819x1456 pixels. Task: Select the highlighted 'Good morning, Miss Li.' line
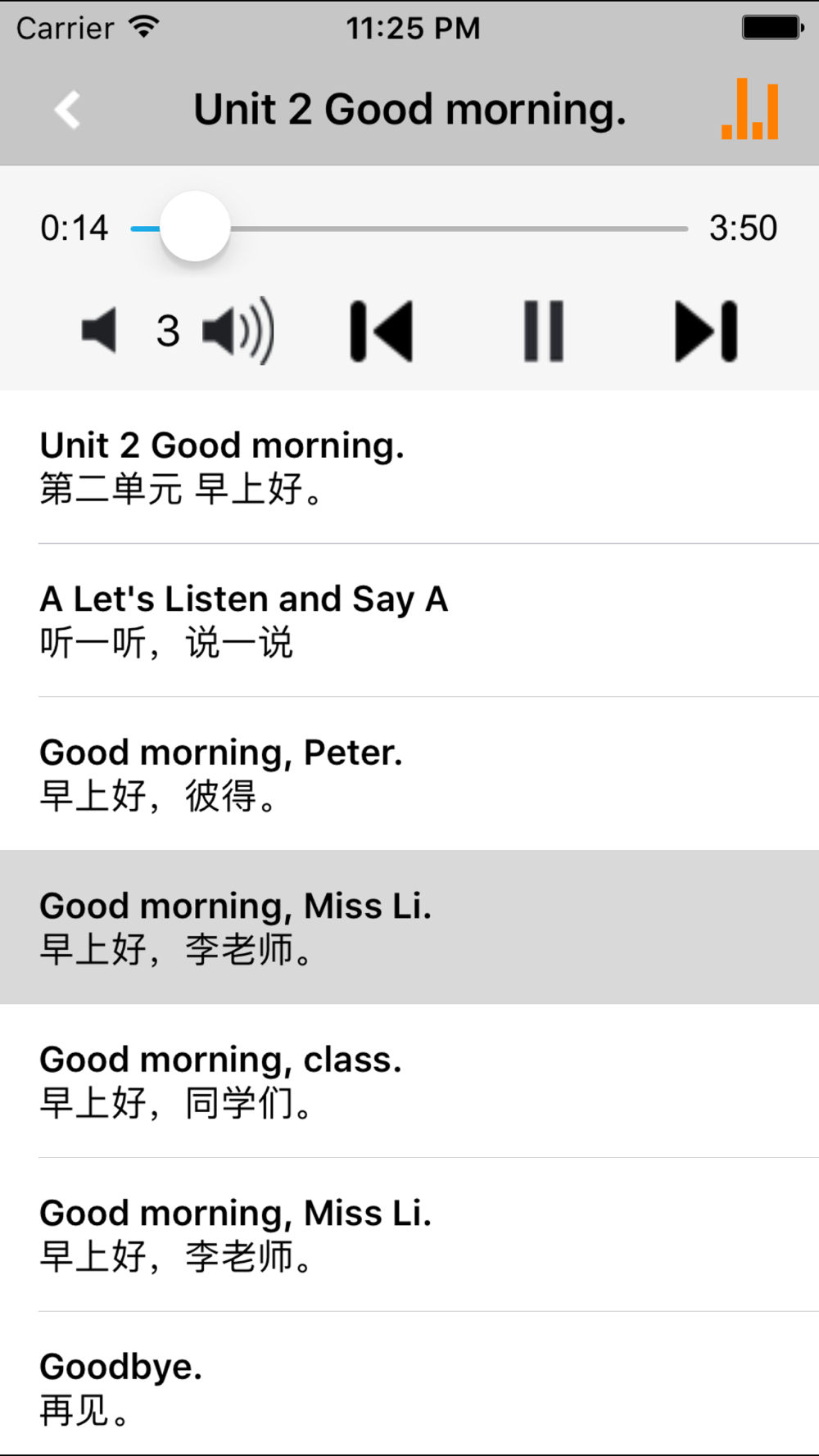(409, 927)
